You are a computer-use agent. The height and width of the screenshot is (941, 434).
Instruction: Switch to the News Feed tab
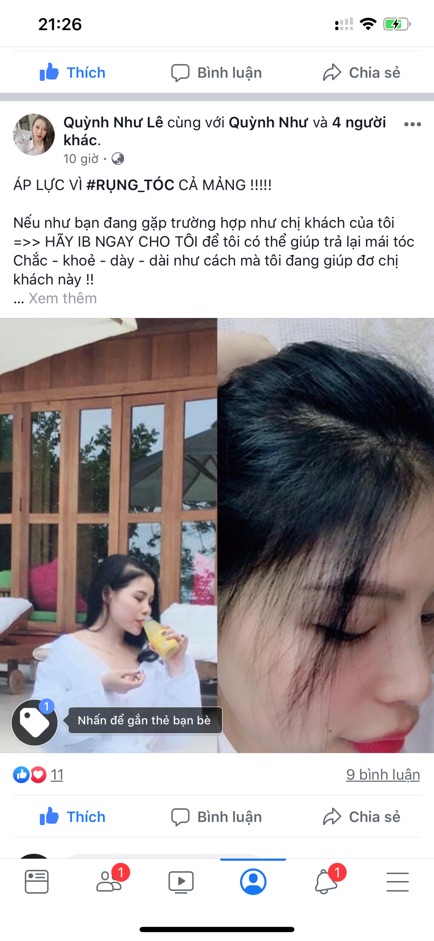(x=37, y=882)
